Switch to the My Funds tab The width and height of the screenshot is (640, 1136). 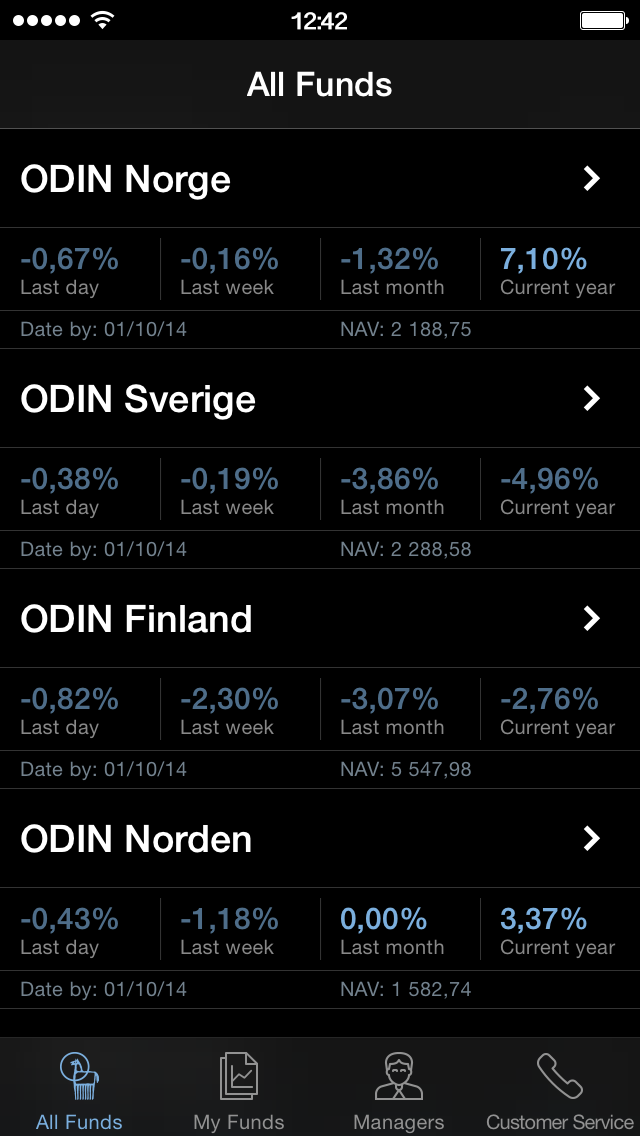point(239,1092)
